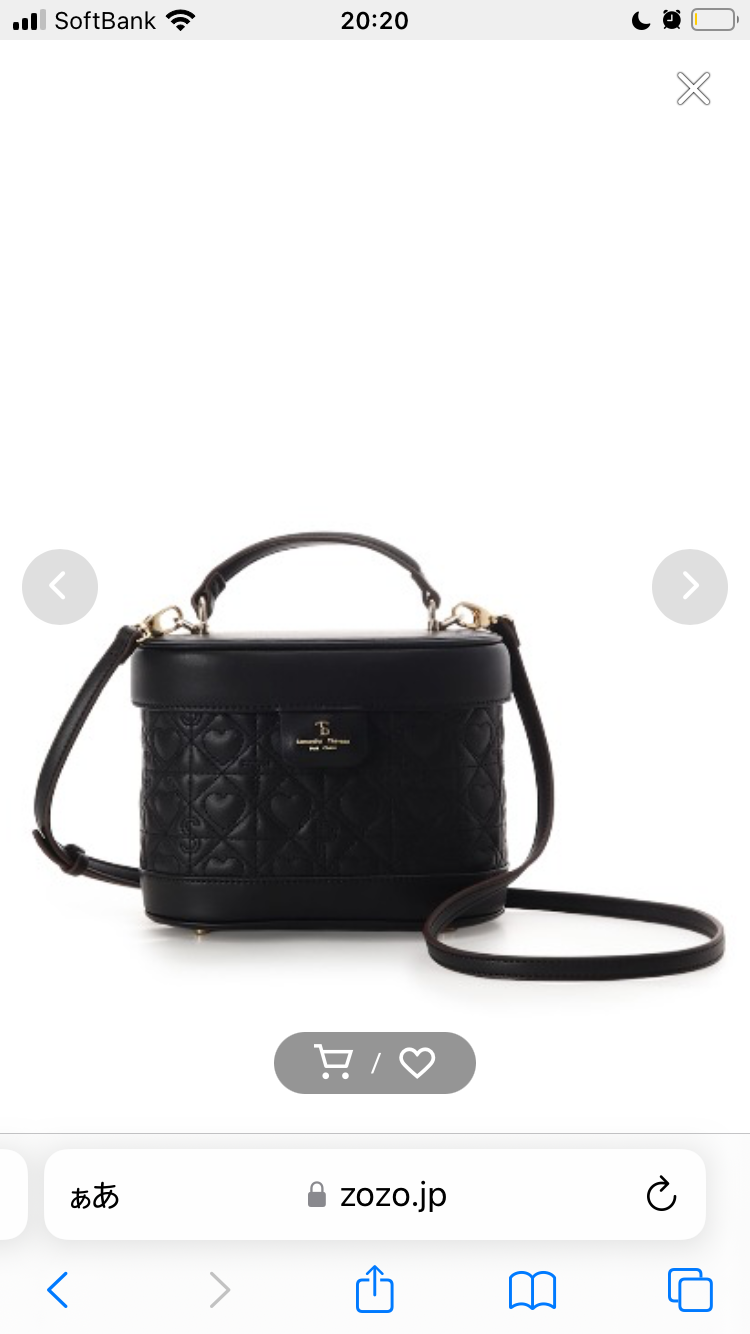
Task: Reload the zozo.jp page
Action: pyautogui.click(x=661, y=1195)
